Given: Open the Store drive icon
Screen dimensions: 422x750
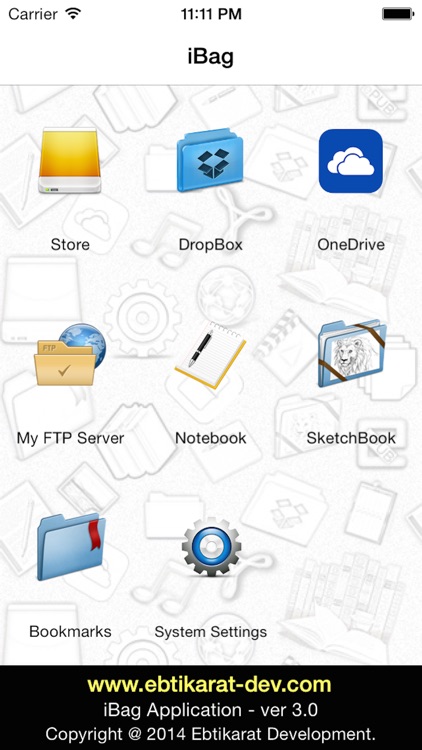Looking at the screenshot, I should point(70,161).
